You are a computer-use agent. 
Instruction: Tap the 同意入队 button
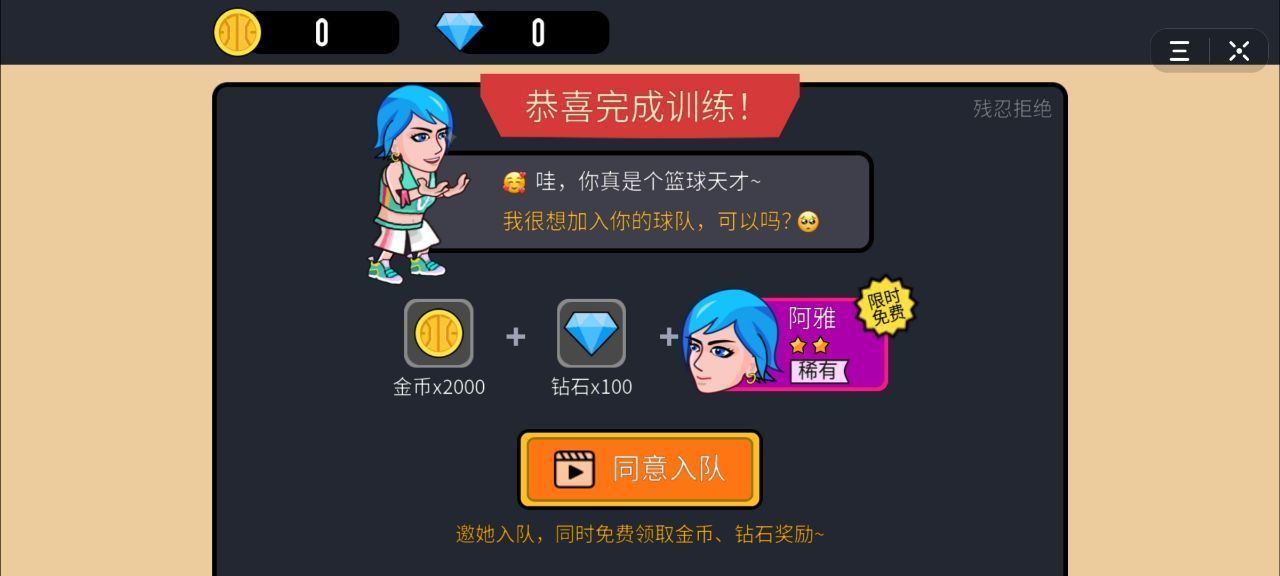click(639, 469)
